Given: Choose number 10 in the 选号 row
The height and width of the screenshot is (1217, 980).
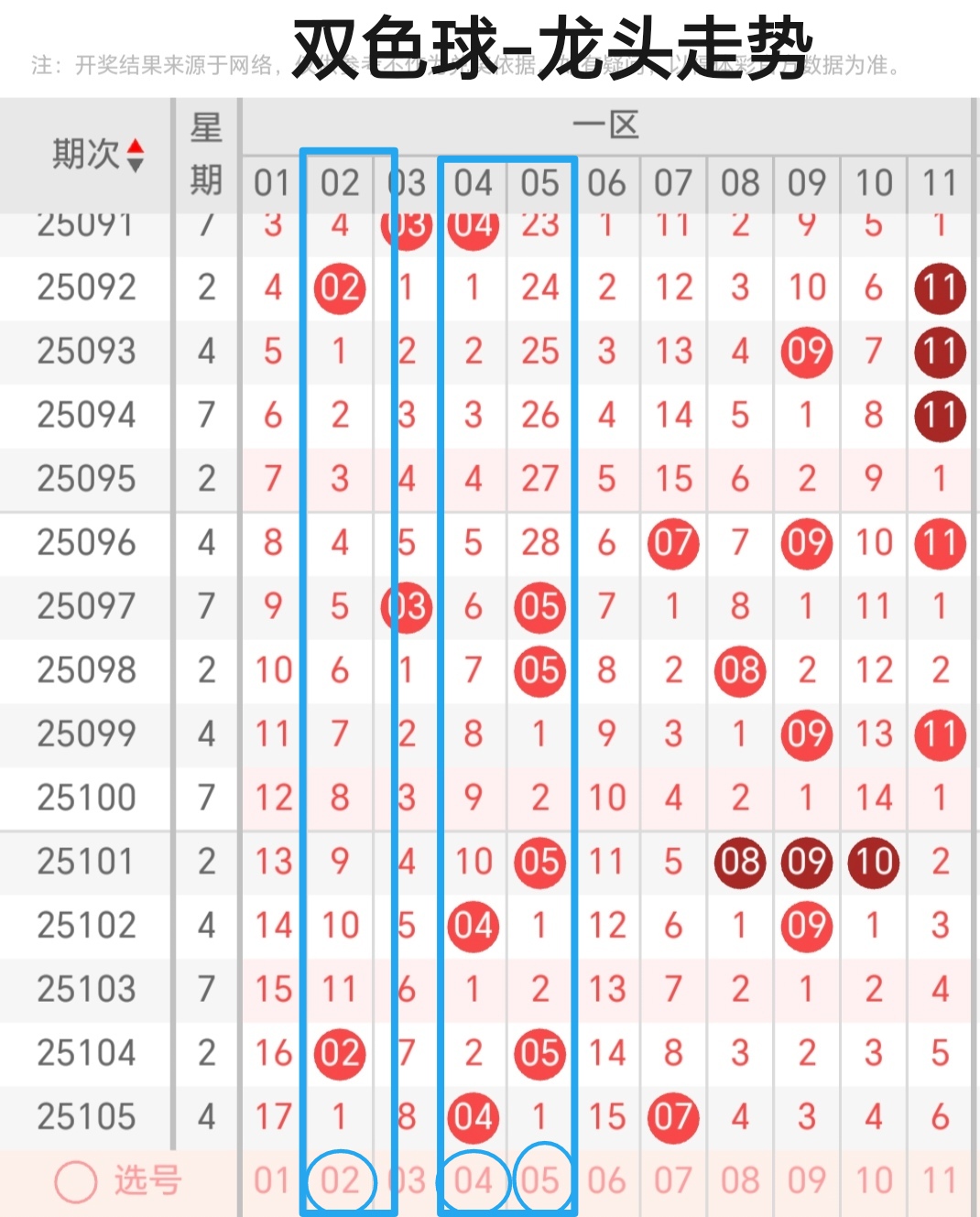Looking at the screenshot, I should coord(874,1181).
